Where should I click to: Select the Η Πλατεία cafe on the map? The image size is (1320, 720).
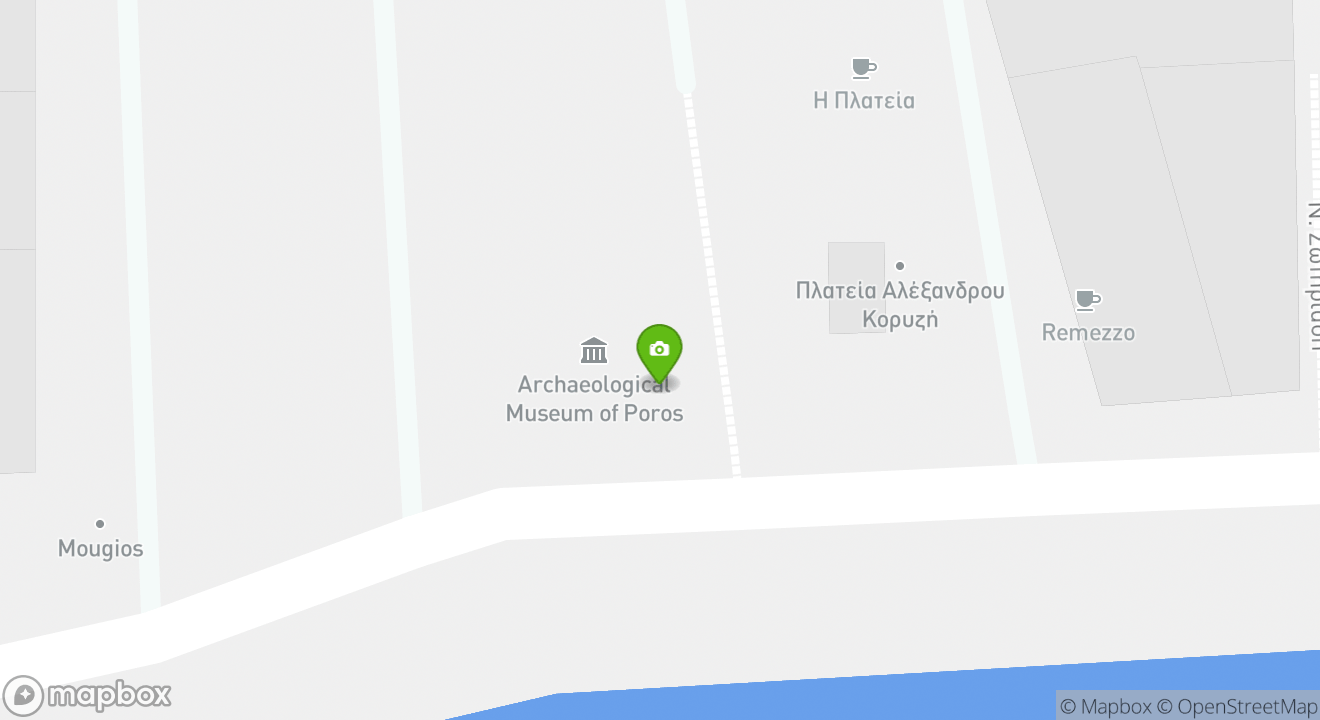pos(863,69)
